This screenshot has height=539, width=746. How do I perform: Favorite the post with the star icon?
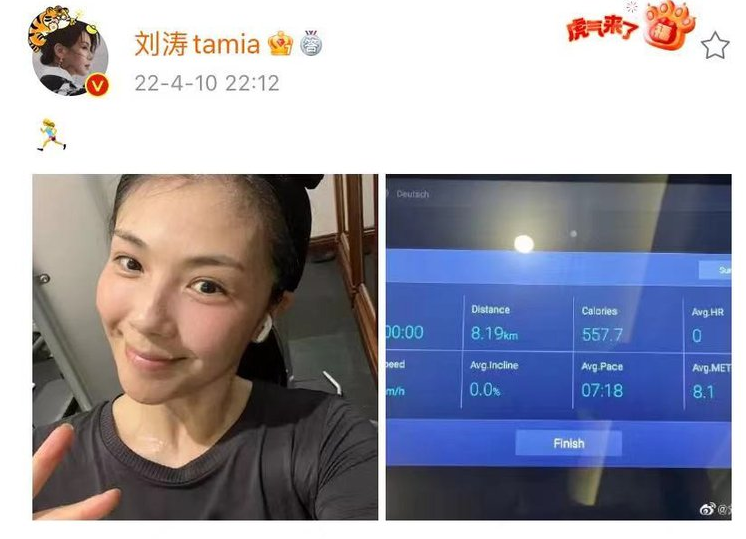(x=714, y=45)
